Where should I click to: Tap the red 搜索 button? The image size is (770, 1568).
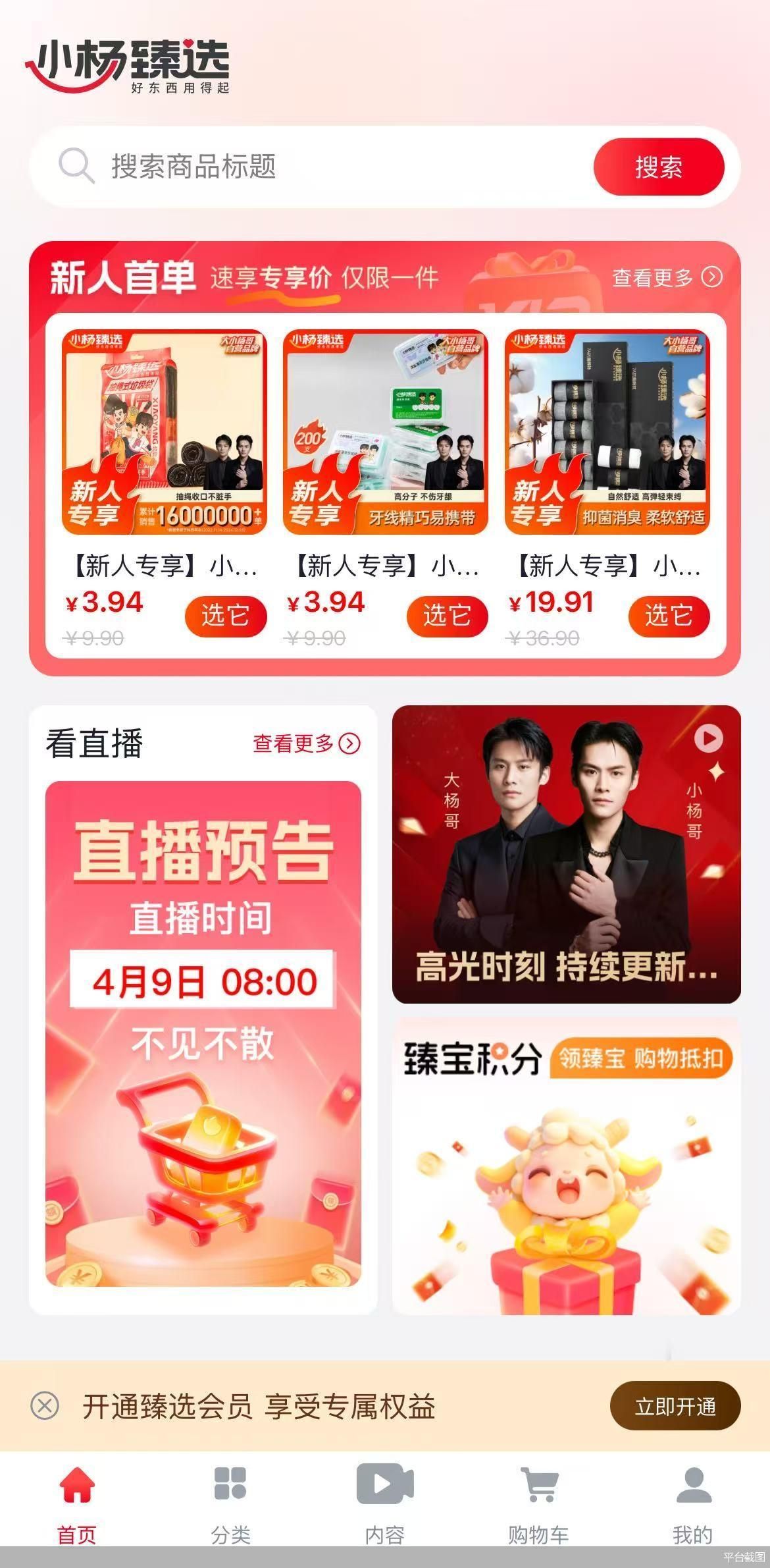point(658,167)
